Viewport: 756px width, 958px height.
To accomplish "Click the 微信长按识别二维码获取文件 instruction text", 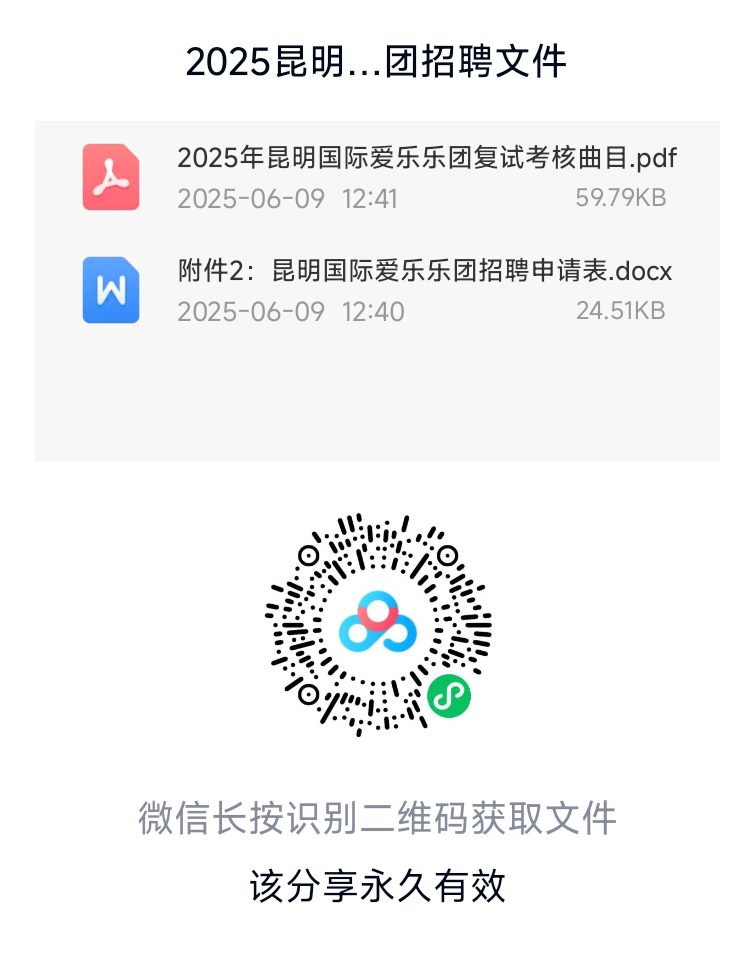I will coord(378,817).
